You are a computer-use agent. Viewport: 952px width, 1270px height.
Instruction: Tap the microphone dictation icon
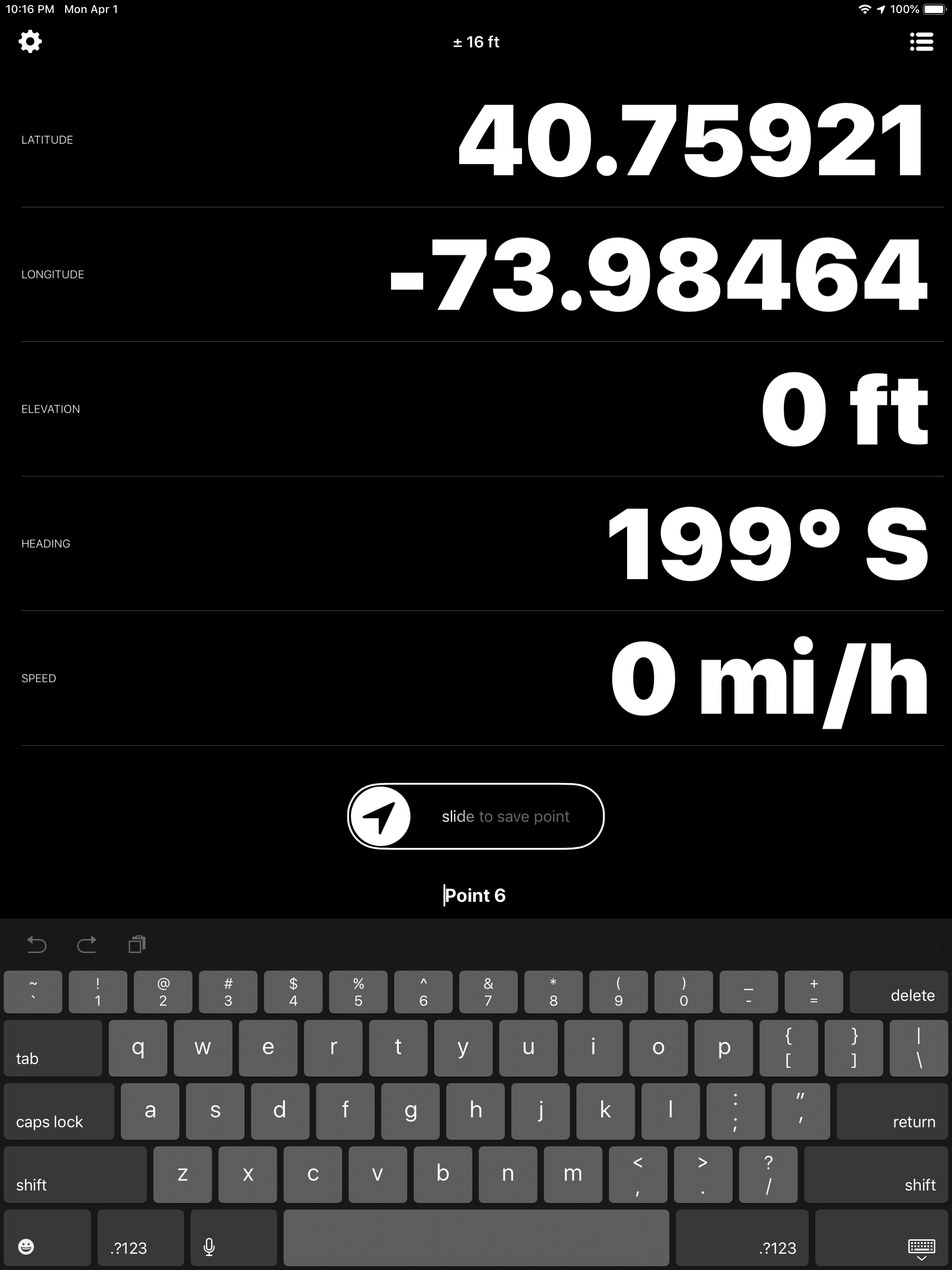(x=209, y=1248)
